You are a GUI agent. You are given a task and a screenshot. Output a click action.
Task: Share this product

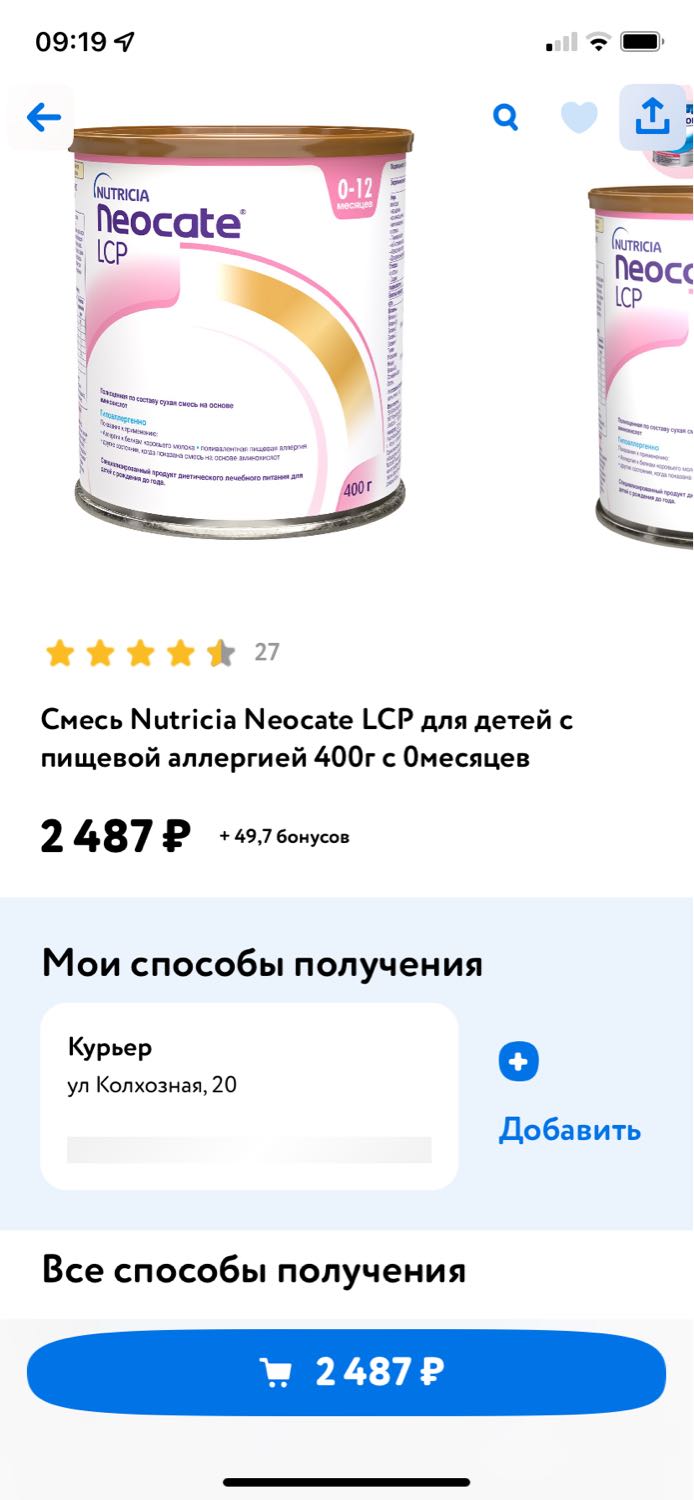coord(652,118)
